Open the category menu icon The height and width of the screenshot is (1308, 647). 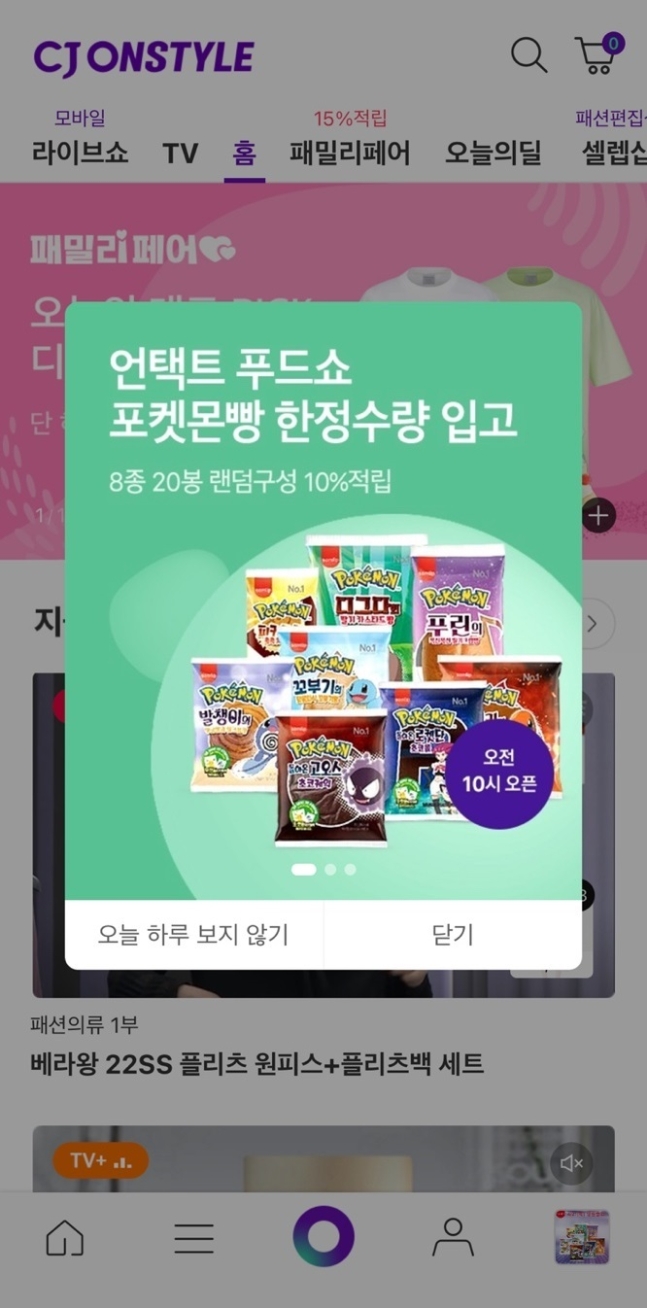(x=194, y=1238)
